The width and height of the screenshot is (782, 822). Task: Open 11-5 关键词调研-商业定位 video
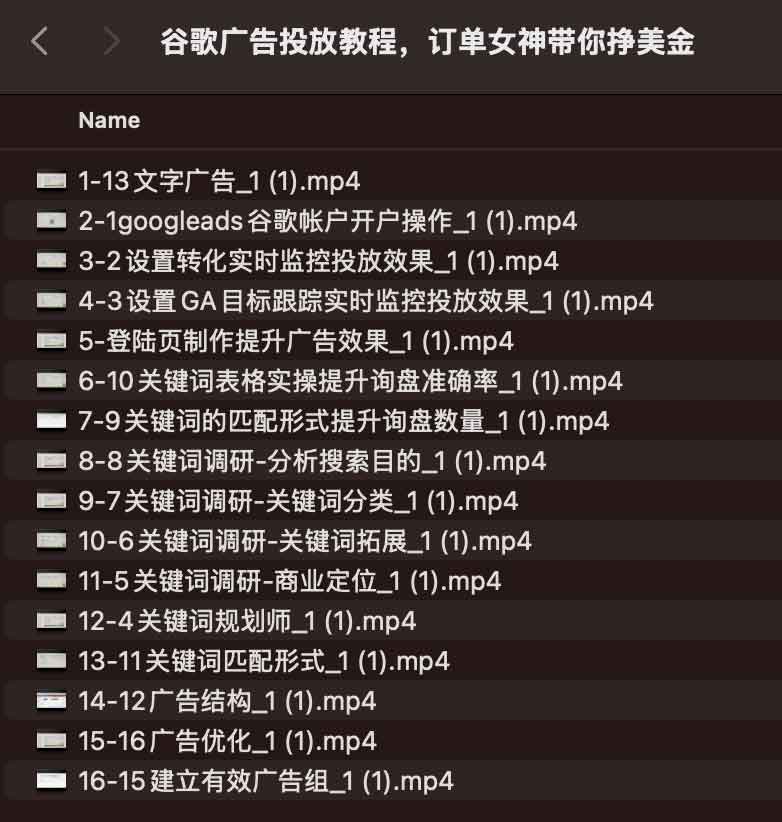(289, 581)
